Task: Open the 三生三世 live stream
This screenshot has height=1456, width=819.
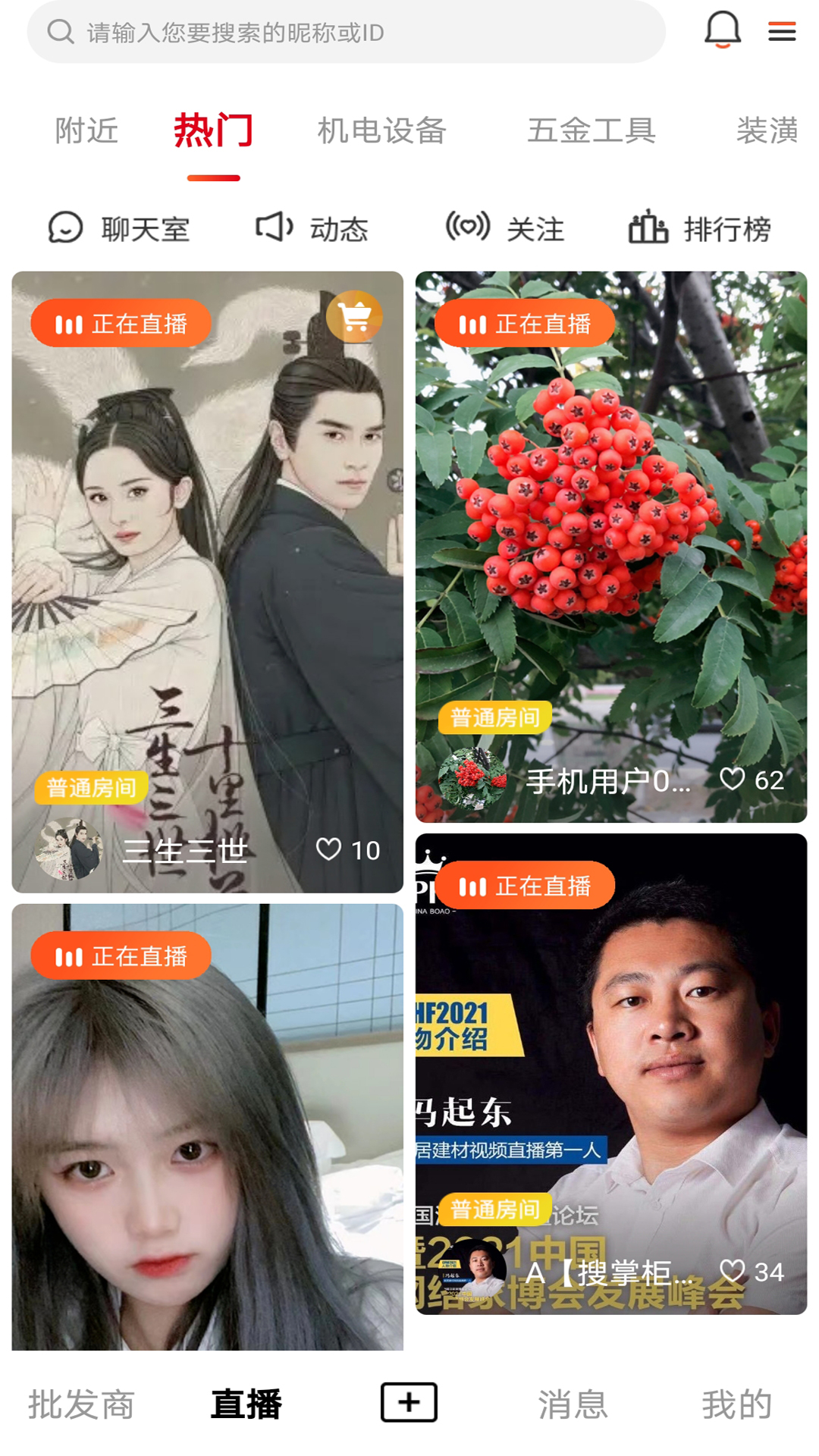Action: tap(207, 576)
